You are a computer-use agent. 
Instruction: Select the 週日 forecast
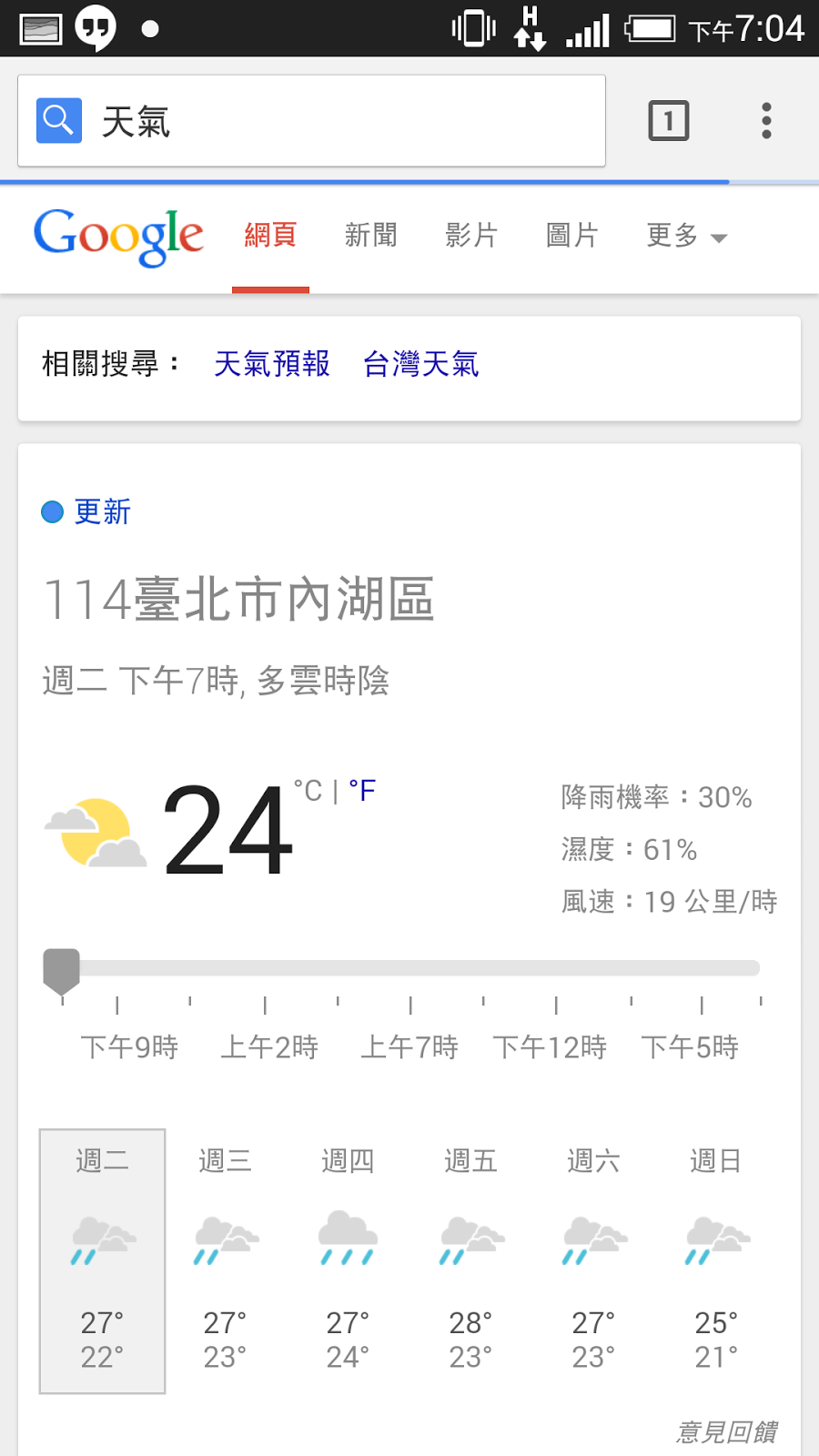(x=716, y=1260)
